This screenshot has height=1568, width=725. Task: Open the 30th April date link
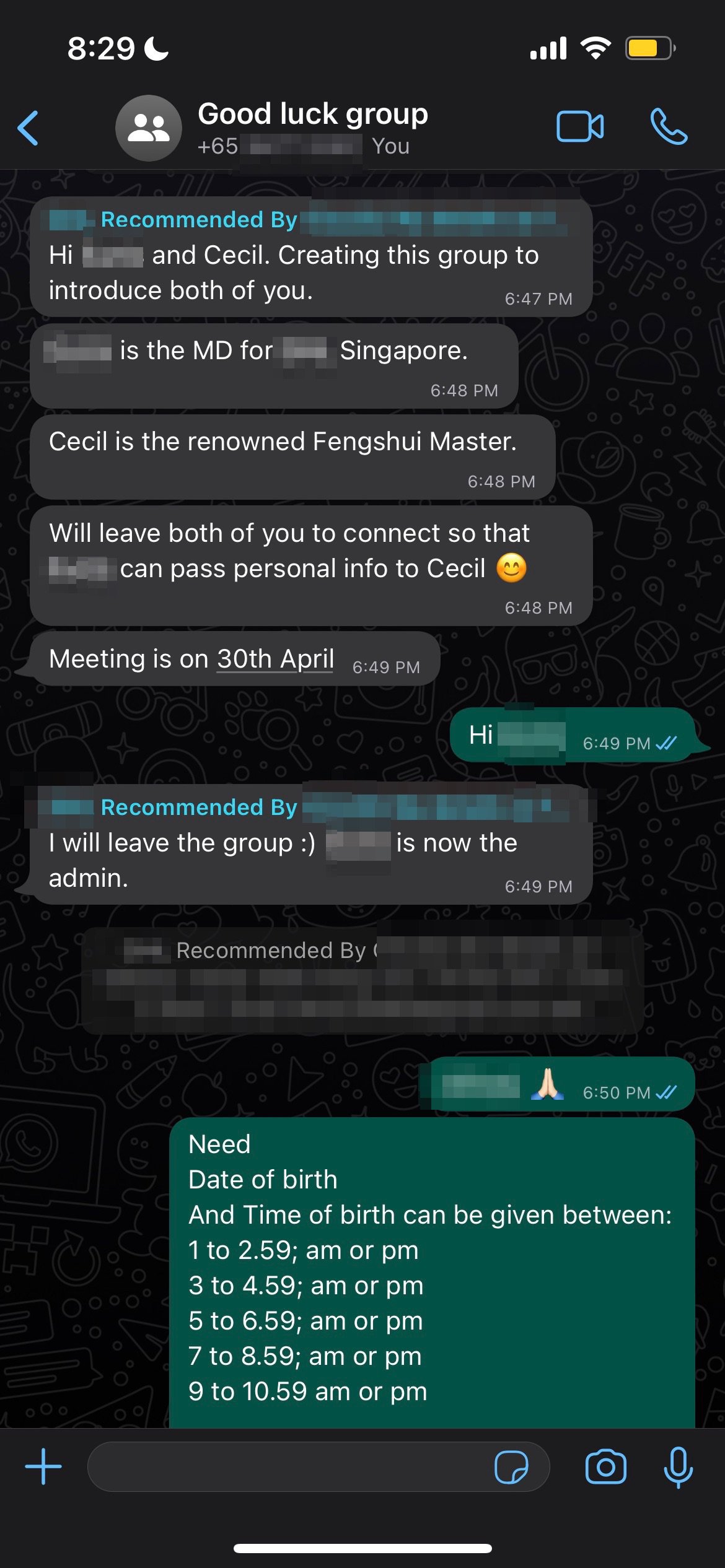pyautogui.click(x=275, y=659)
